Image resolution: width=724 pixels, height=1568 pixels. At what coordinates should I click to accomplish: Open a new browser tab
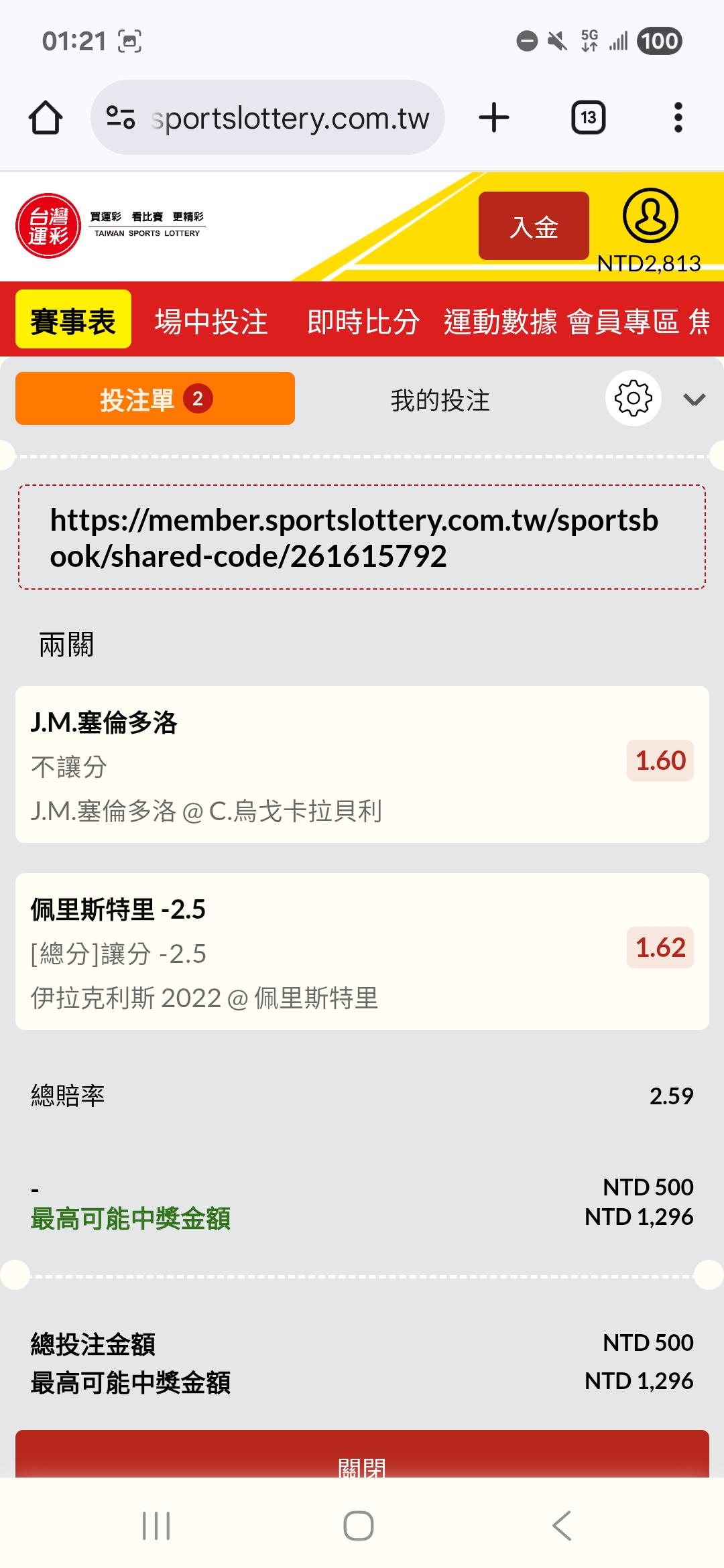[x=494, y=118]
